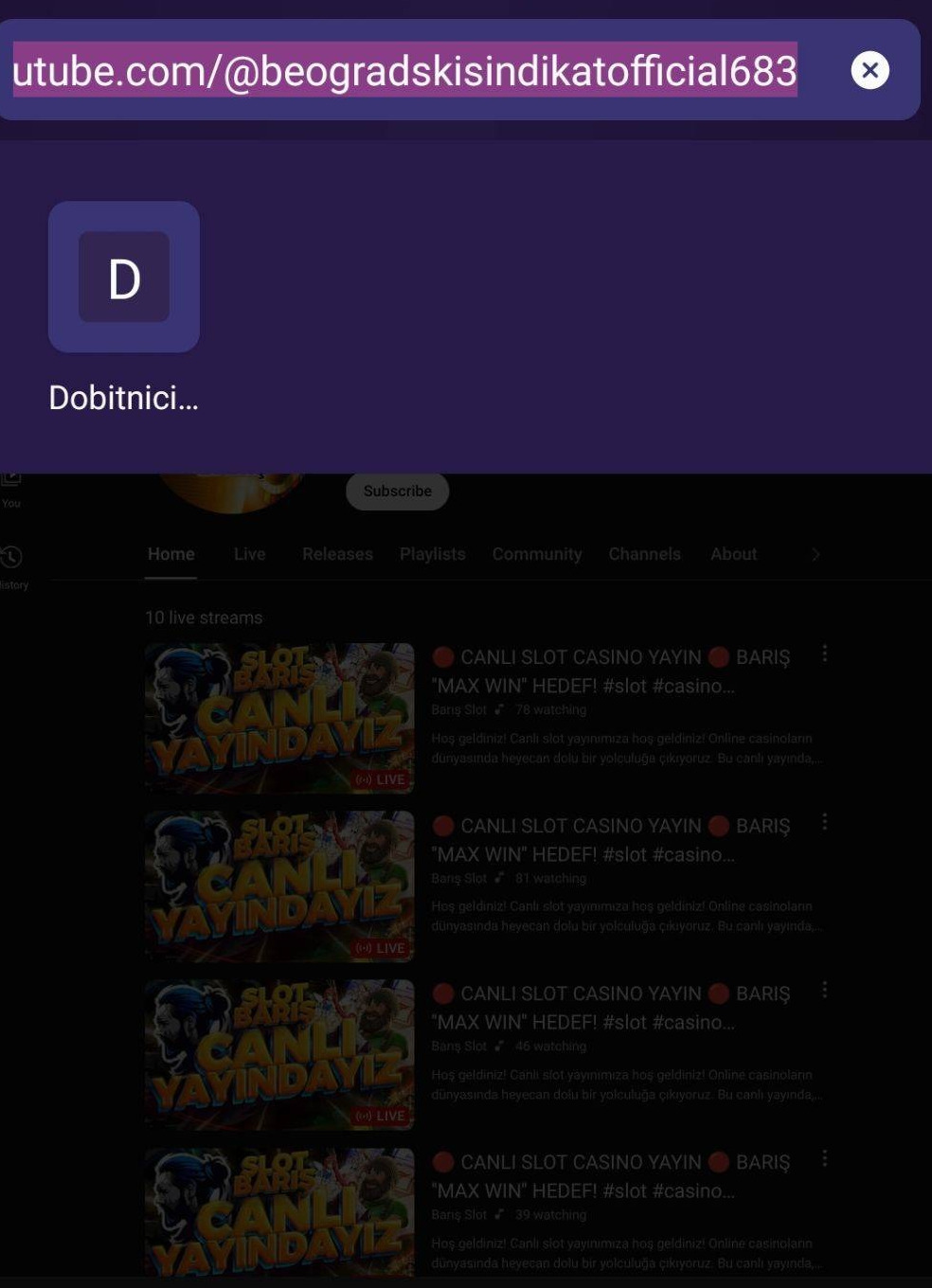Tap the highlighted URL address bar
932x1288 pixels.
point(404,70)
